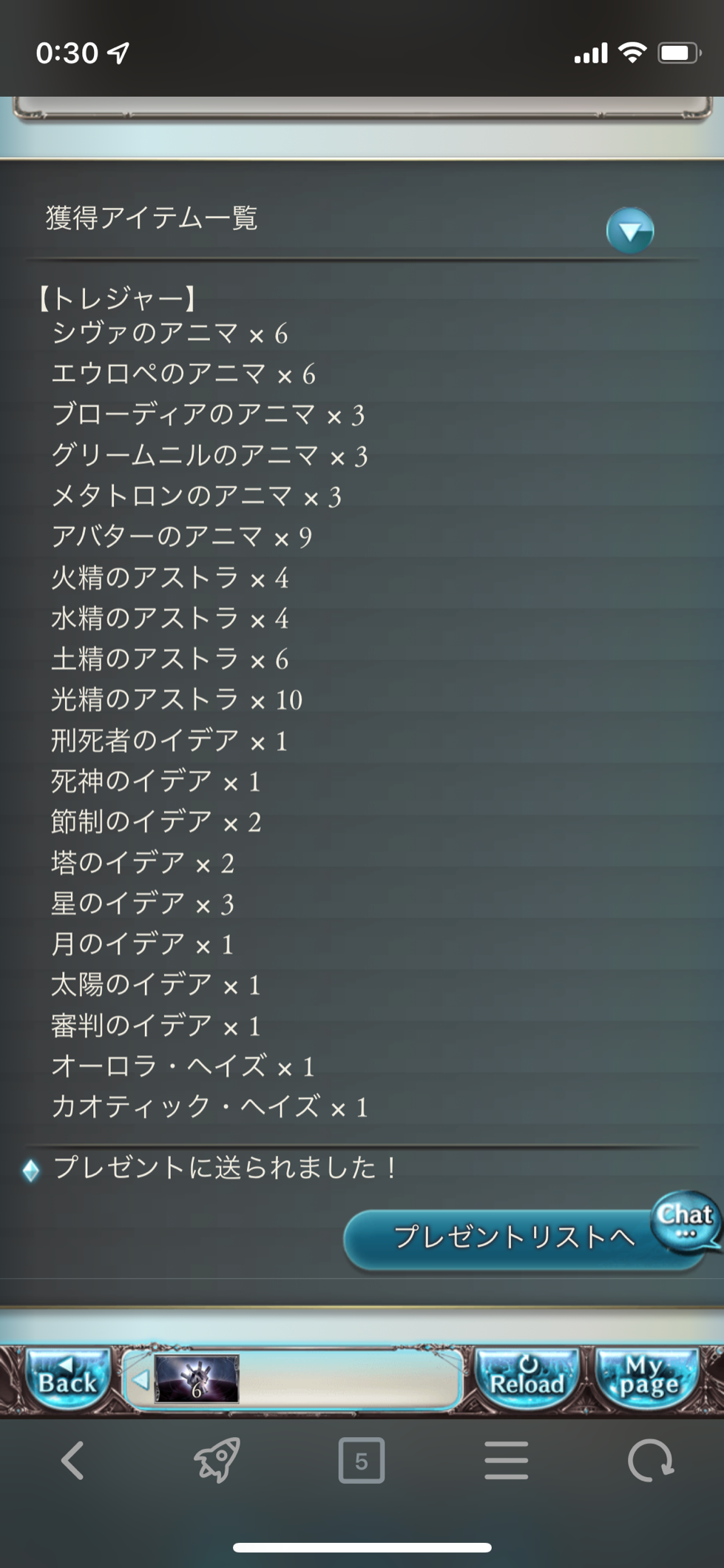Go to My page

tap(649, 1378)
